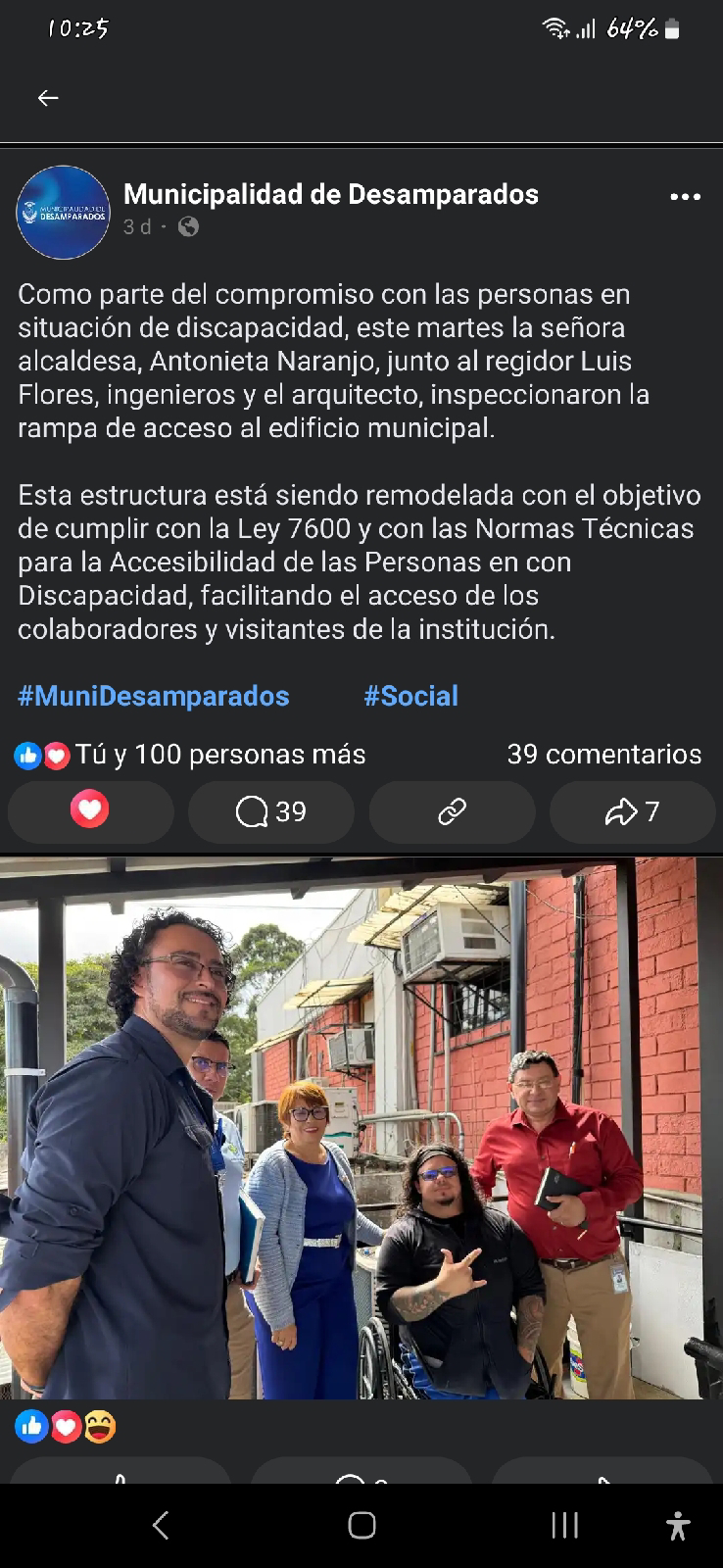Open the post's three-dot options menu
Screen dimensions: 723x1568
[x=685, y=197]
